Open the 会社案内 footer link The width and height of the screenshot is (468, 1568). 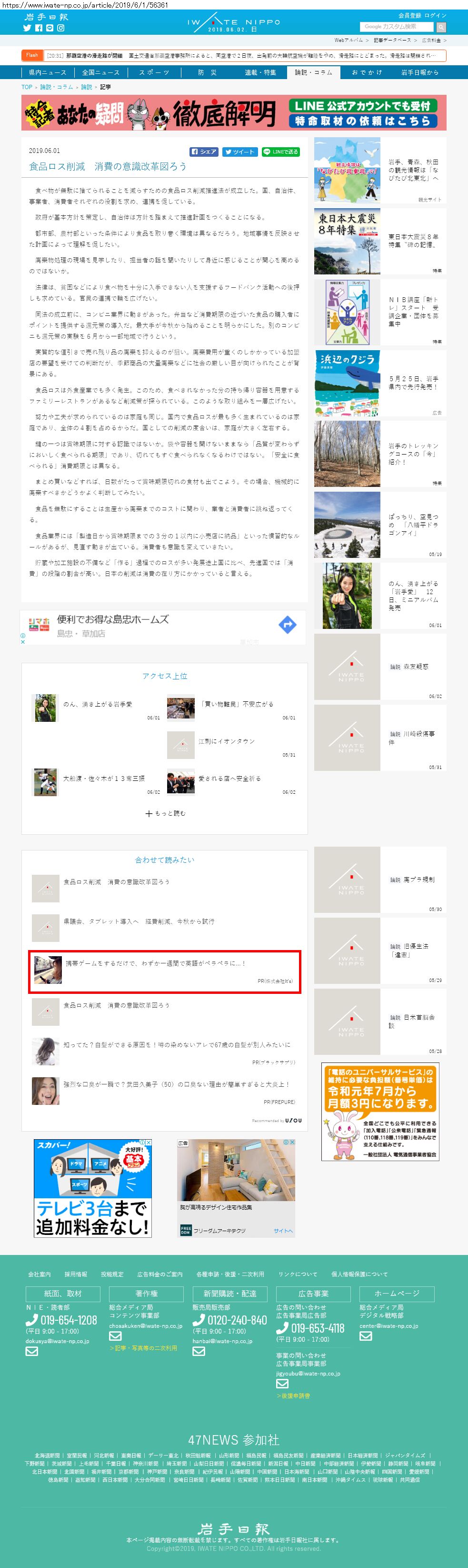(40, 1274)
